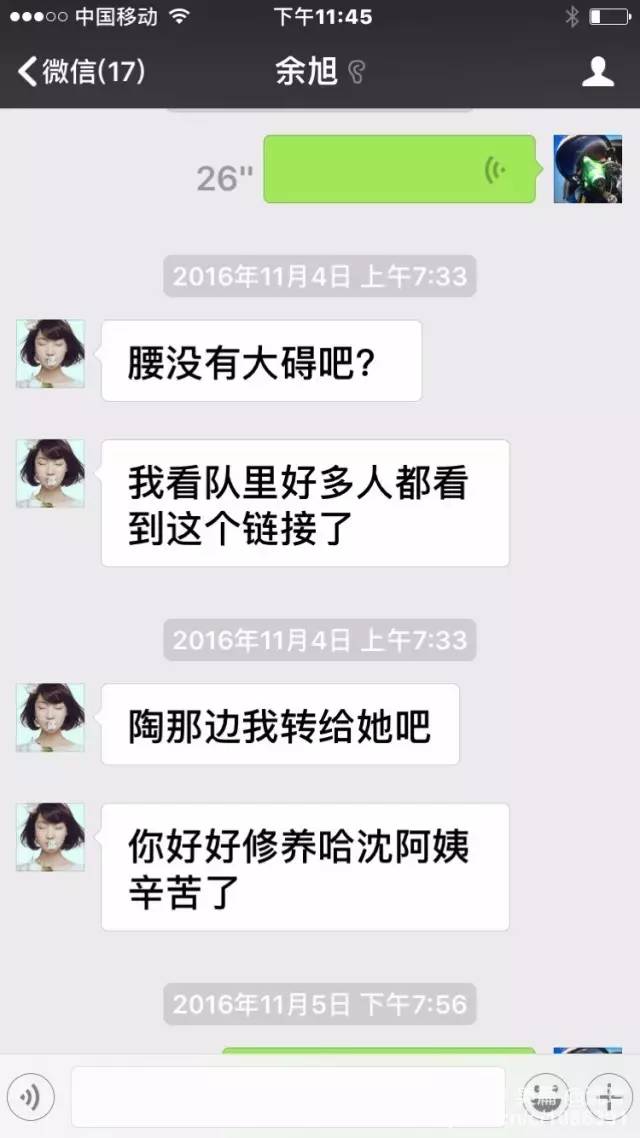The width and height of the screenshot is (640, 1138).
Task: Open the plus attachment menu
Action: pyautogui.click(x=608, y=1097)
